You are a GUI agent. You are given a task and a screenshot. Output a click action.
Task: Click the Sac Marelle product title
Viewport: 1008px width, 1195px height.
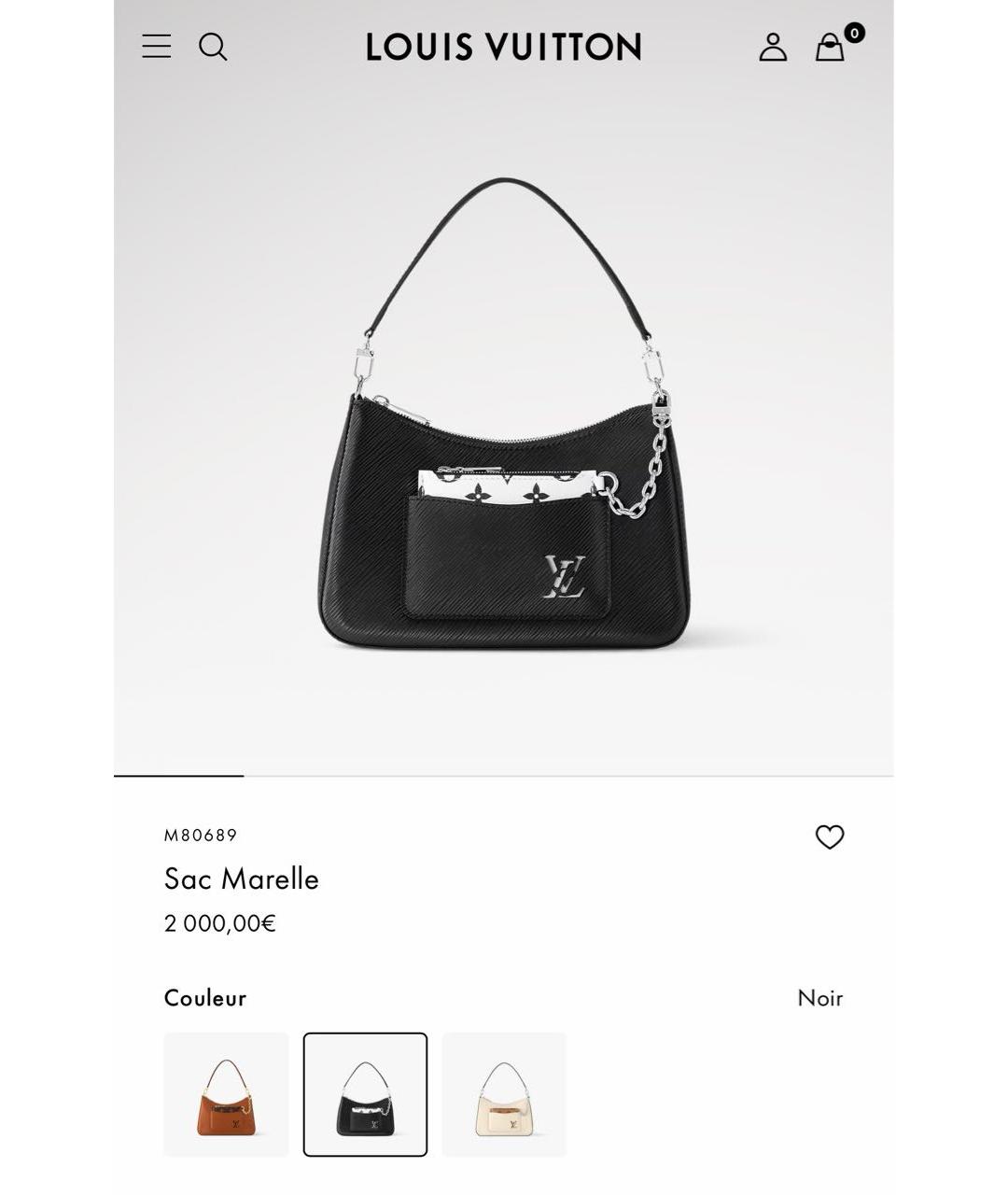coord(241,879)
